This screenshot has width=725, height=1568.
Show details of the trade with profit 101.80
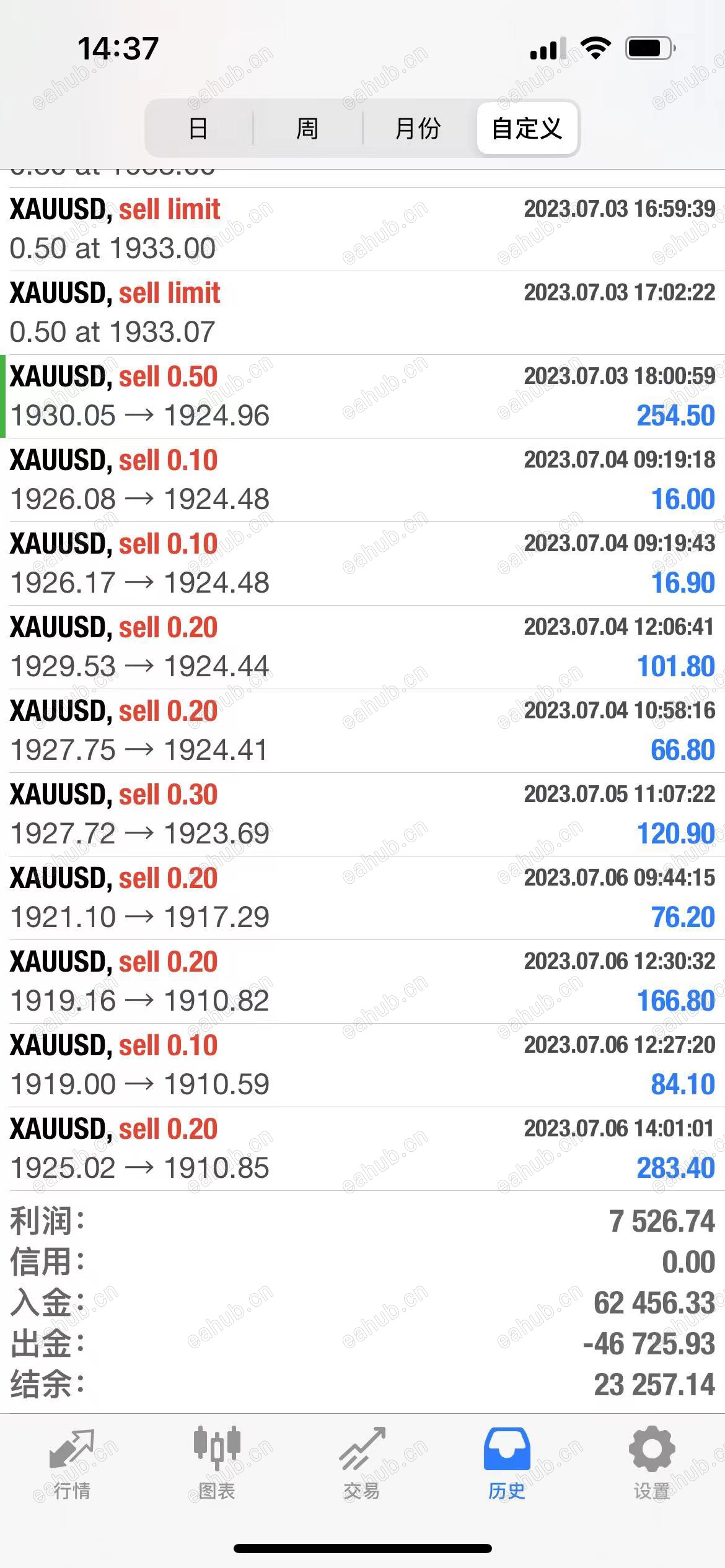(x=362, y=647)
